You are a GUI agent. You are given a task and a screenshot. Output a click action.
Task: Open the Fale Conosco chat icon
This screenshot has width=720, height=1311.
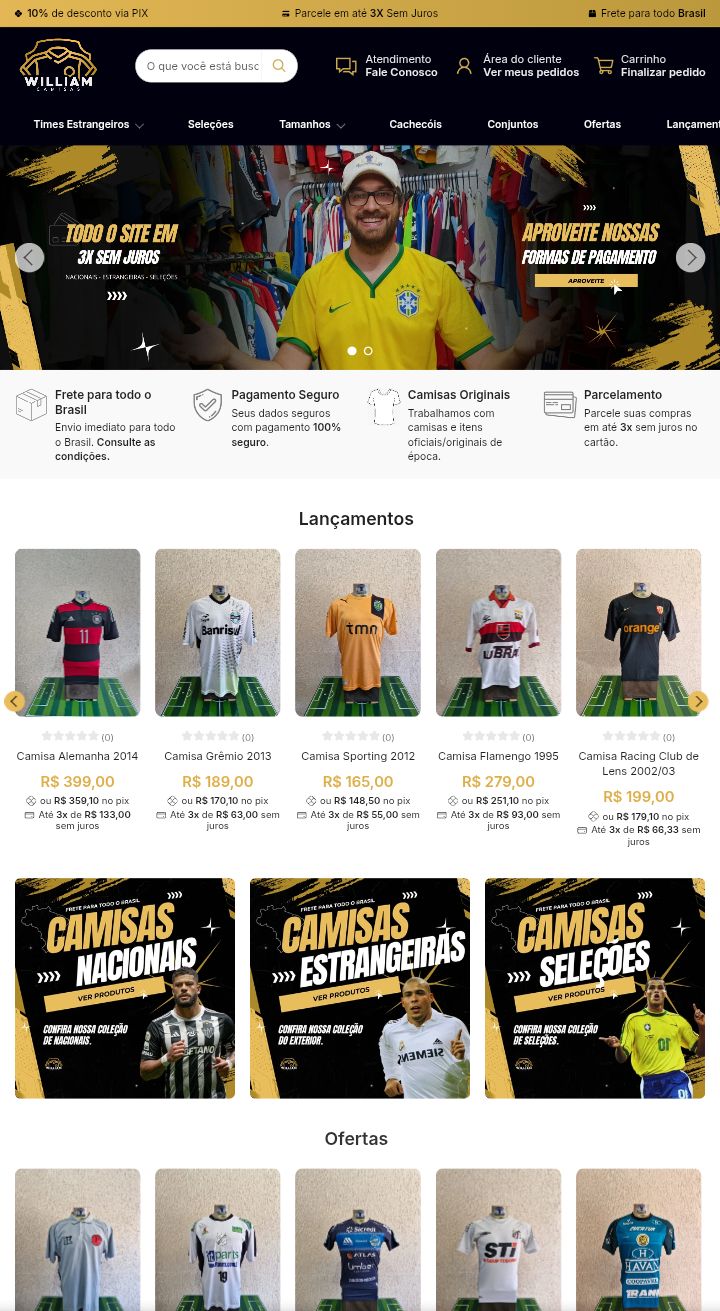345,66
